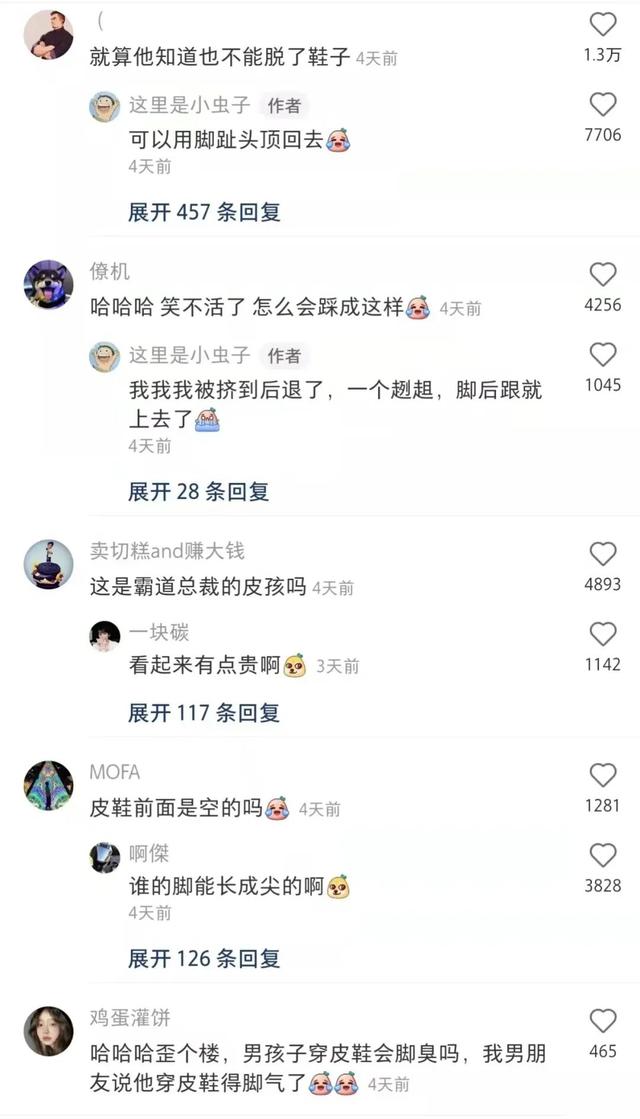Expand 展开 28 条回复
Viewport: 640px width, 1119px height.
tap(198, 492)
